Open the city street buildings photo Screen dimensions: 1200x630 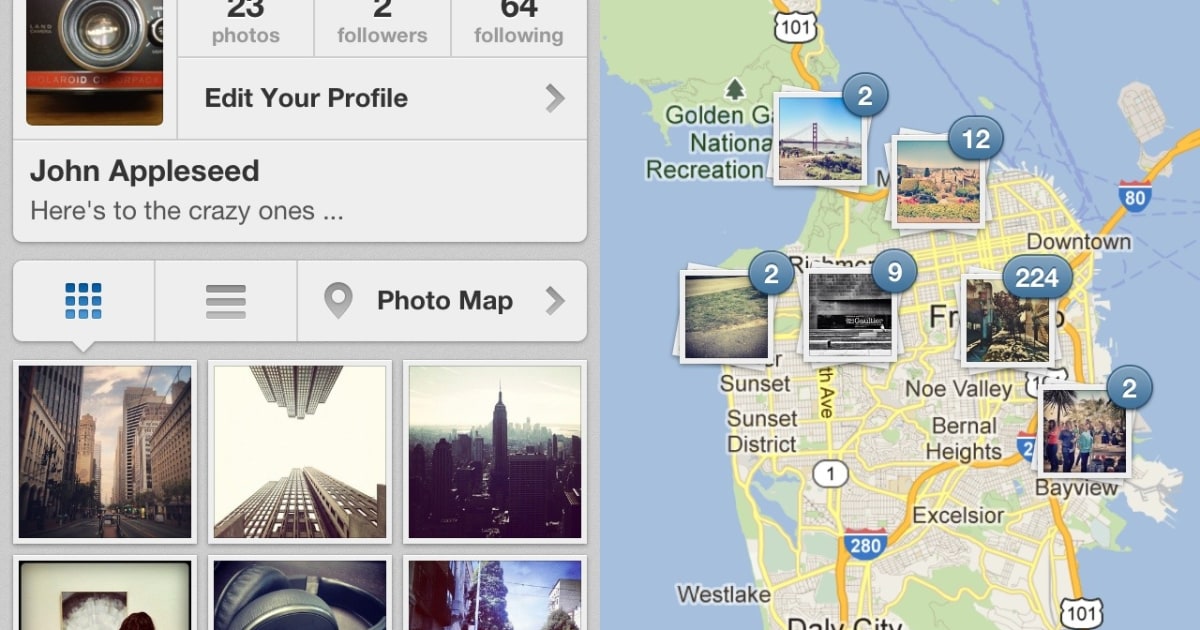[105, 451]
